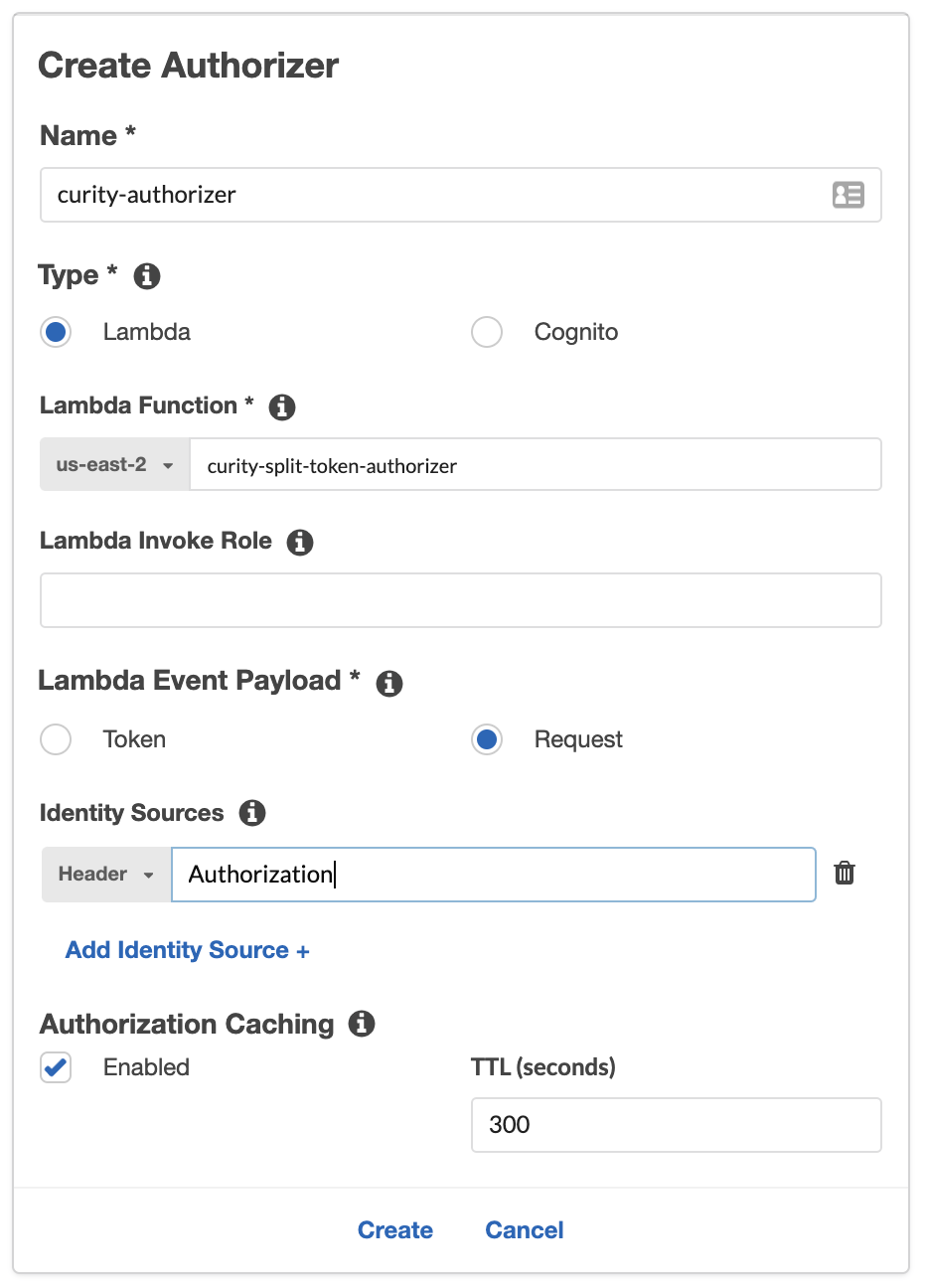Open the us-east-2 region dropdown
This screenshot has height=1288, width=926.
[x=114, y=464]
